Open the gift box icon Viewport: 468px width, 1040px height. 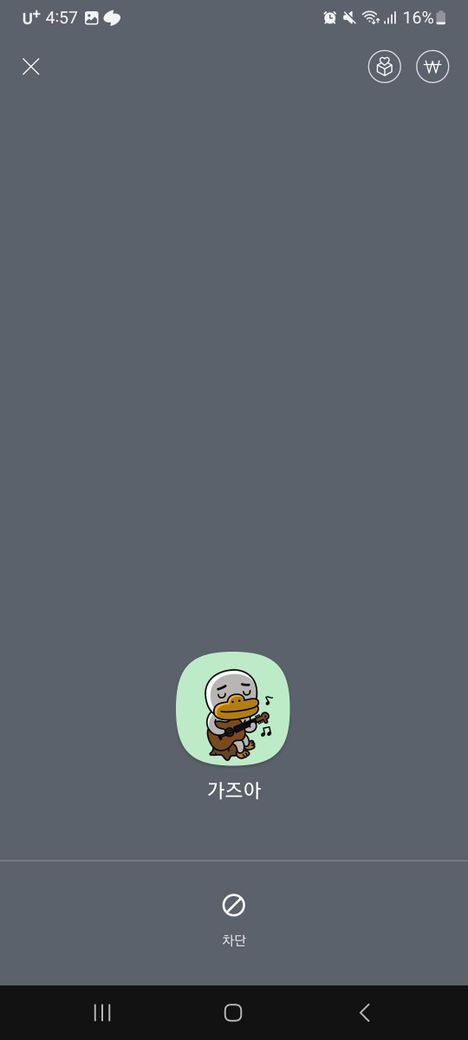pos(384,66)
